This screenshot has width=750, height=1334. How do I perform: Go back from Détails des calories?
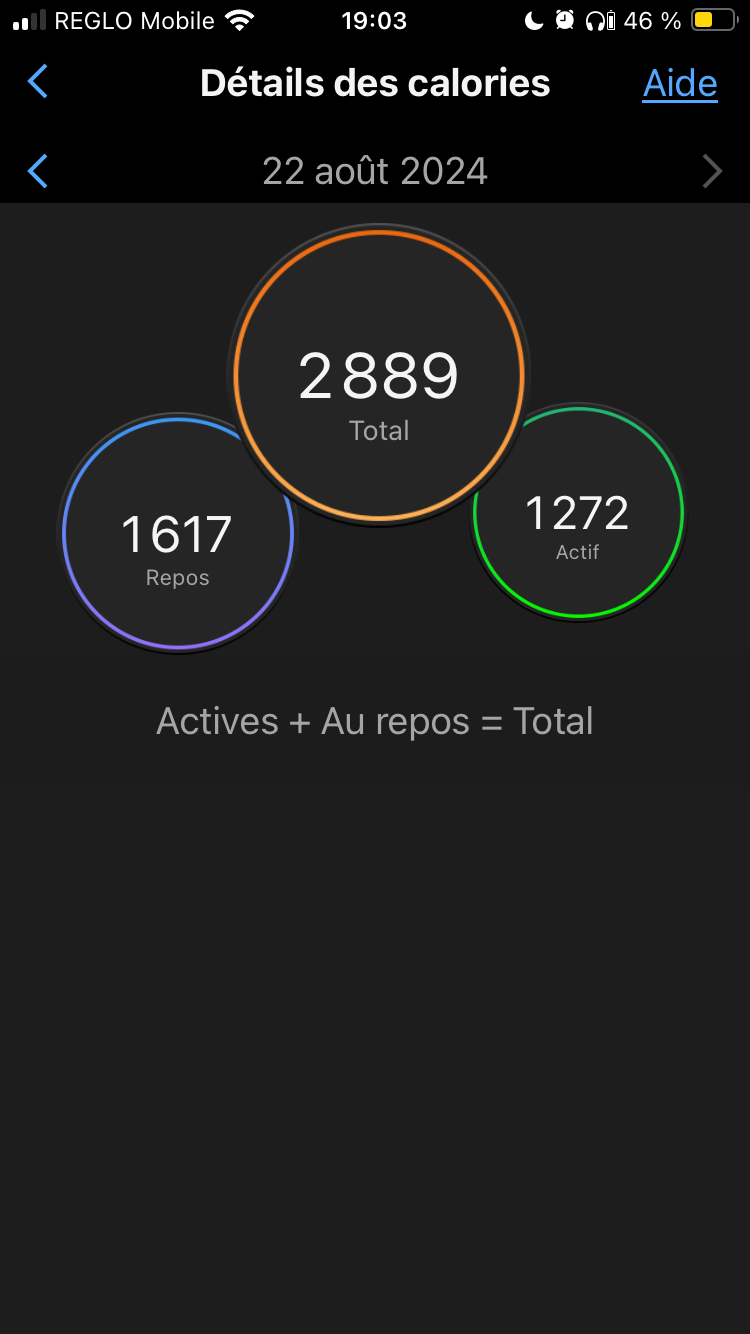[37, 82]
